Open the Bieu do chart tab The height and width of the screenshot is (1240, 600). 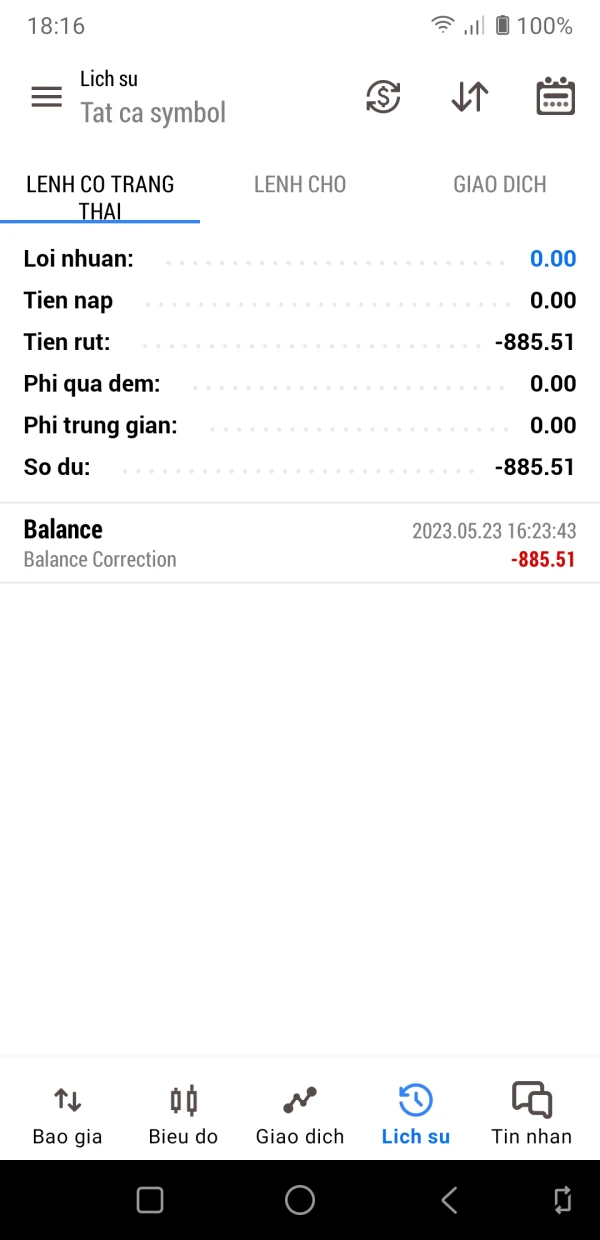183,1114
